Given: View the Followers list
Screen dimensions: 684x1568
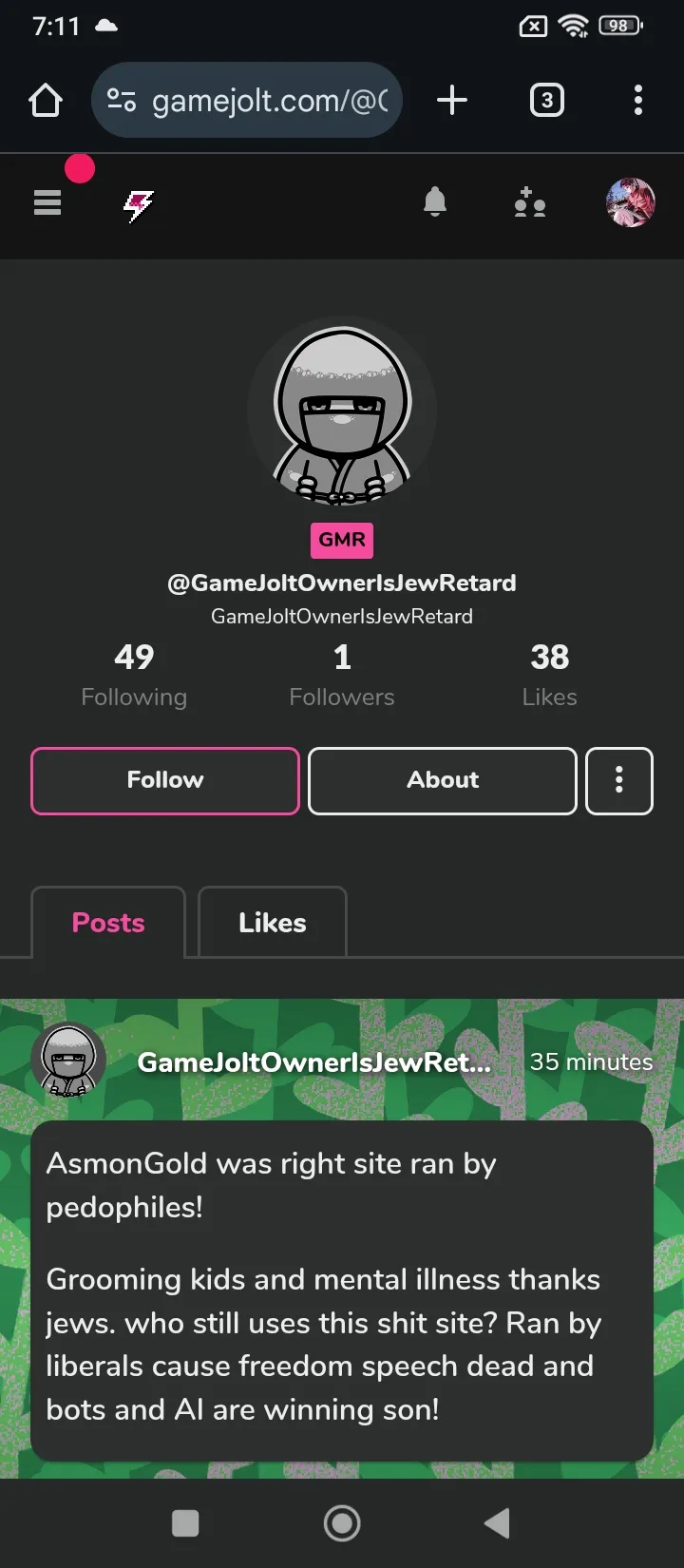Looking at the screenshot, I should tap(342, 675).
